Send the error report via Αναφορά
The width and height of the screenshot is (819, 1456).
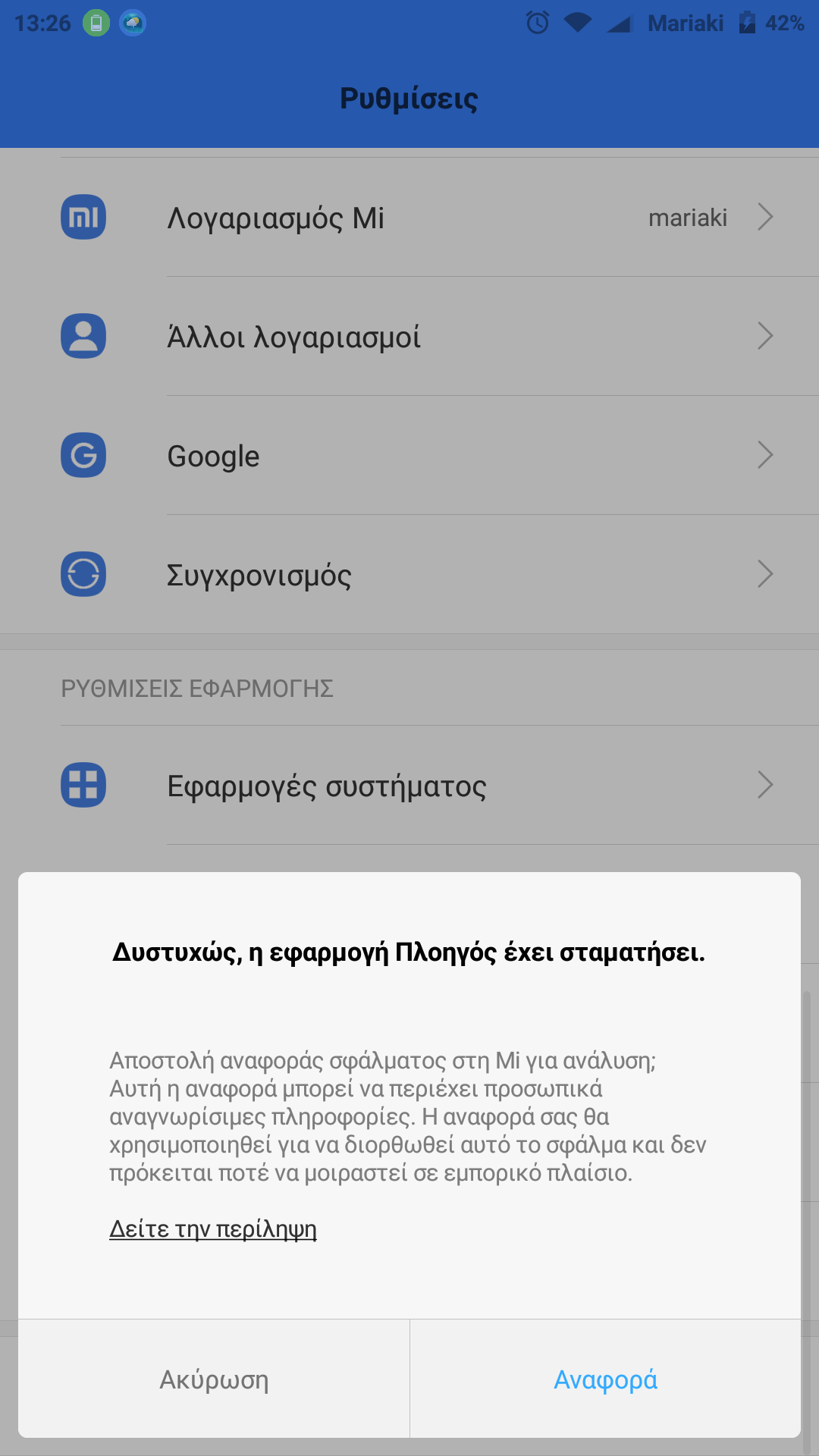(x=605, y=1379)
